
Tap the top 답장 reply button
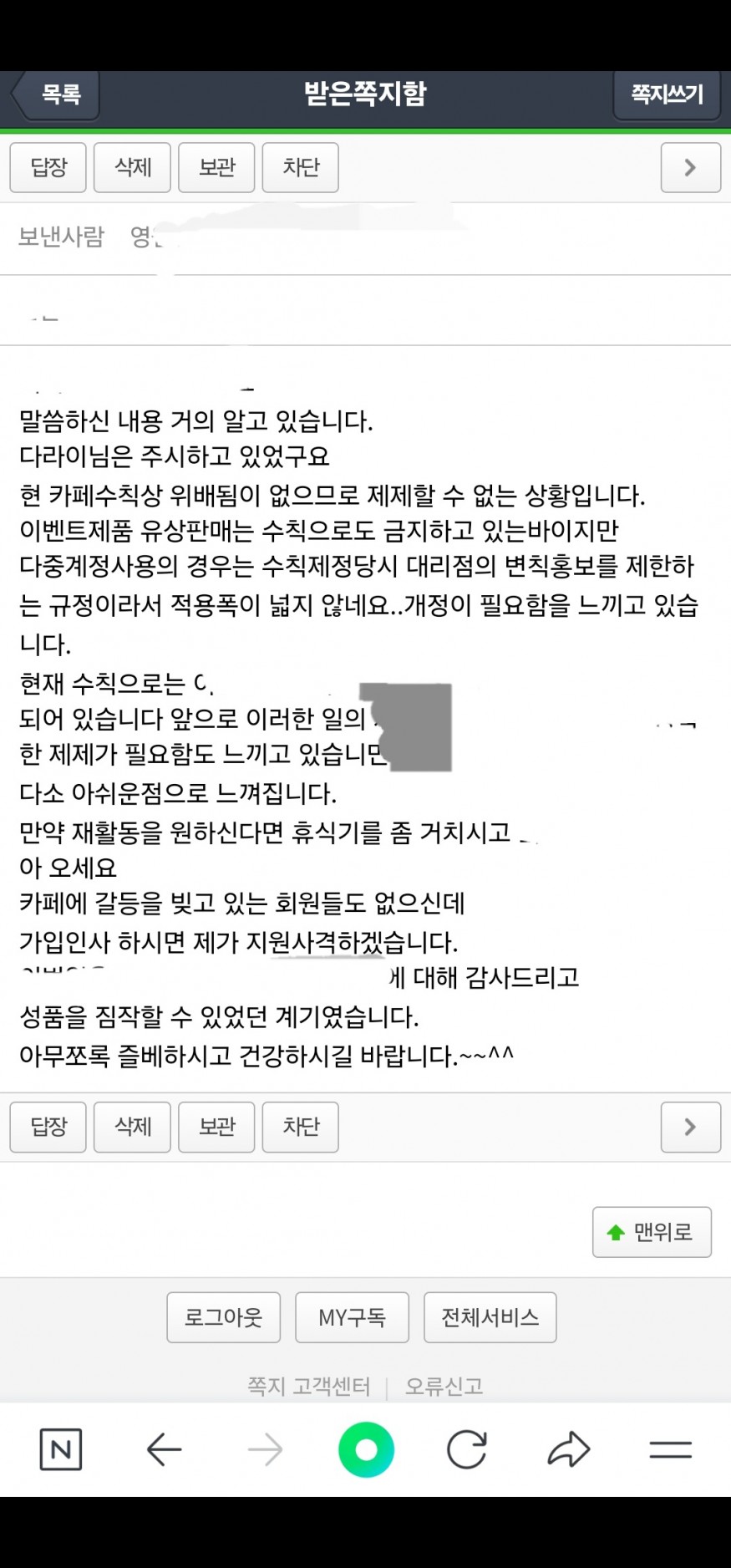tap(48, 168)
